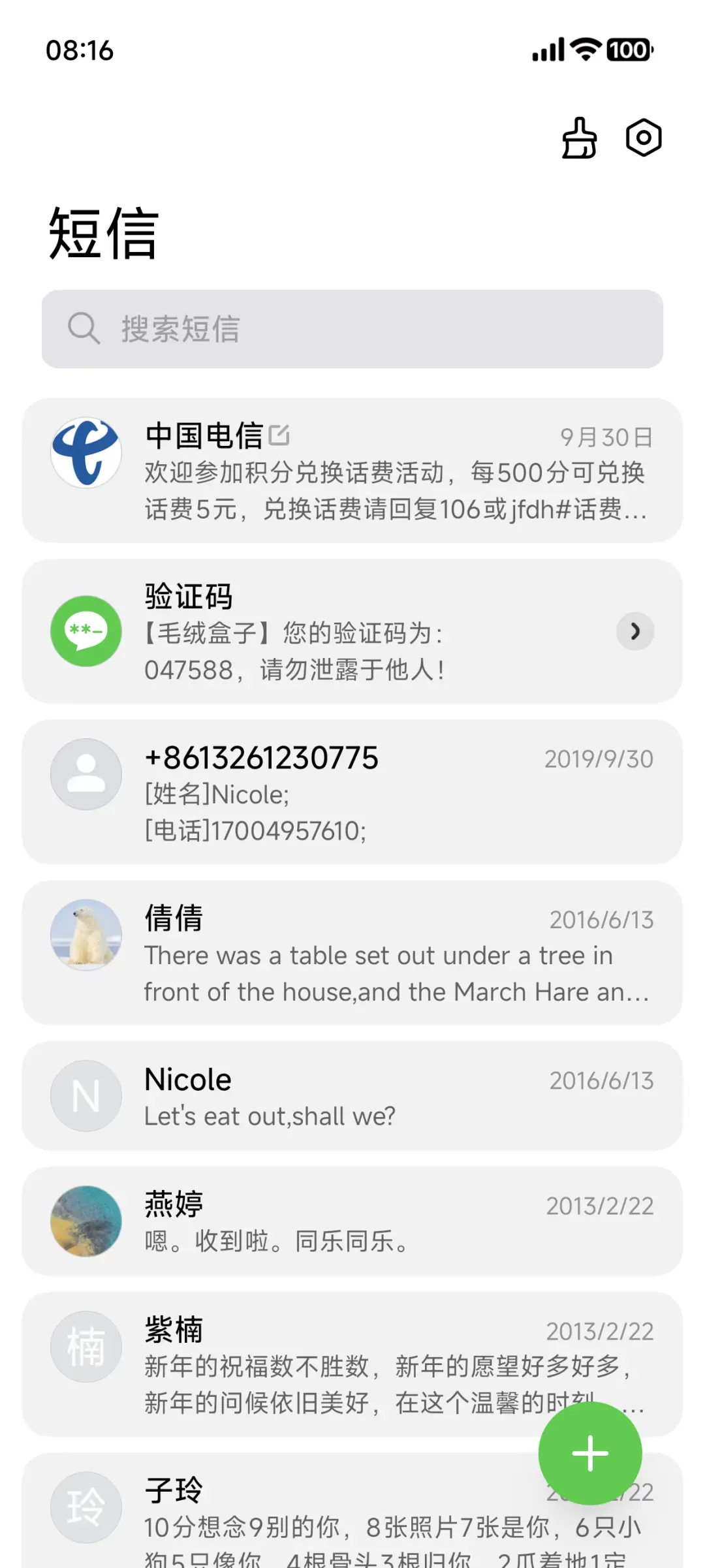The height and width of the screenshot is (1568, 705).
Task: Select the cleanup brush icon at top
Action: [x=578, y=138]
